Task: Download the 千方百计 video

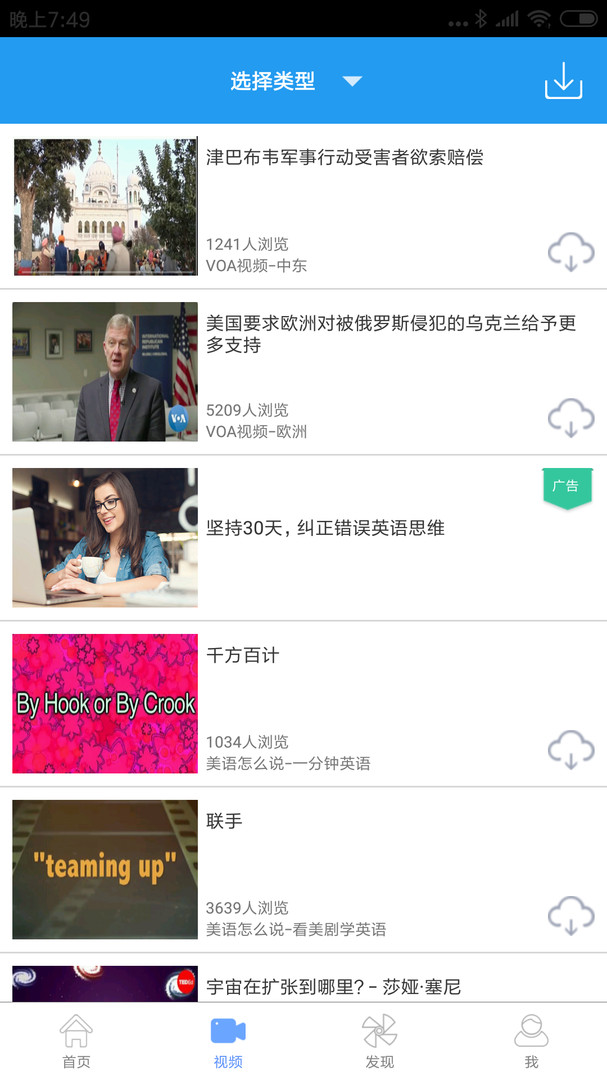Action: pos(571,749)
